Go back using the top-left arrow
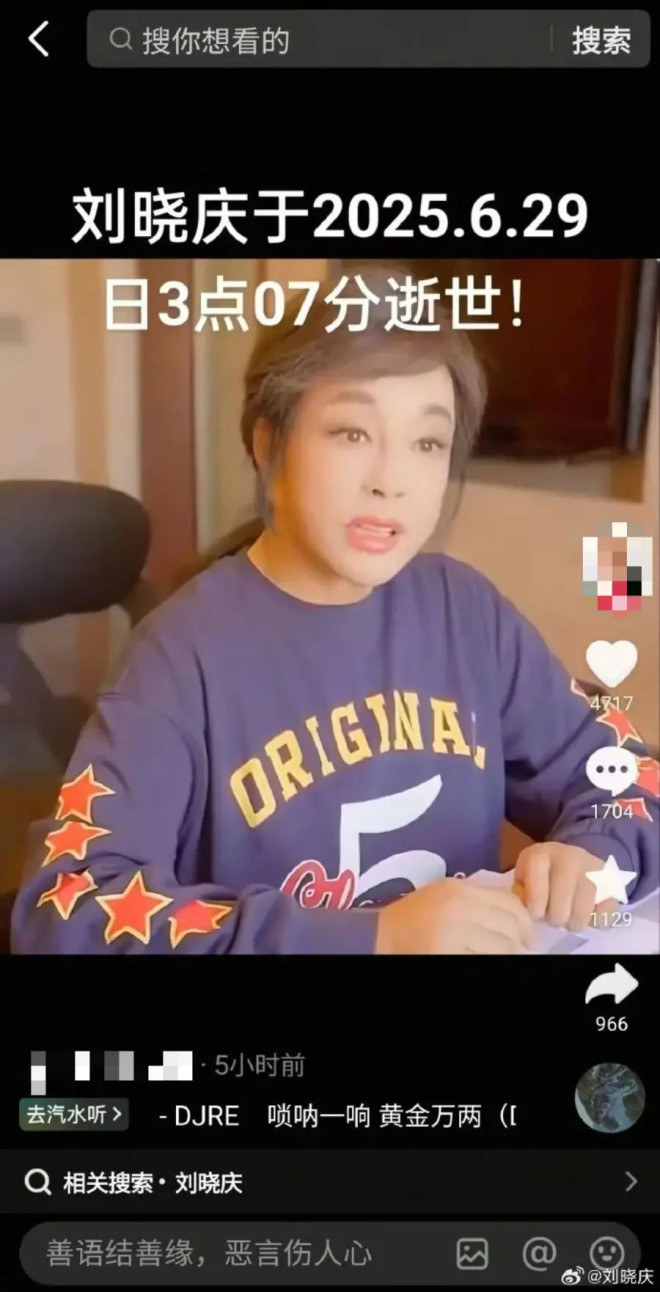This screenshot has width=660, height=1292. point(38,40)
